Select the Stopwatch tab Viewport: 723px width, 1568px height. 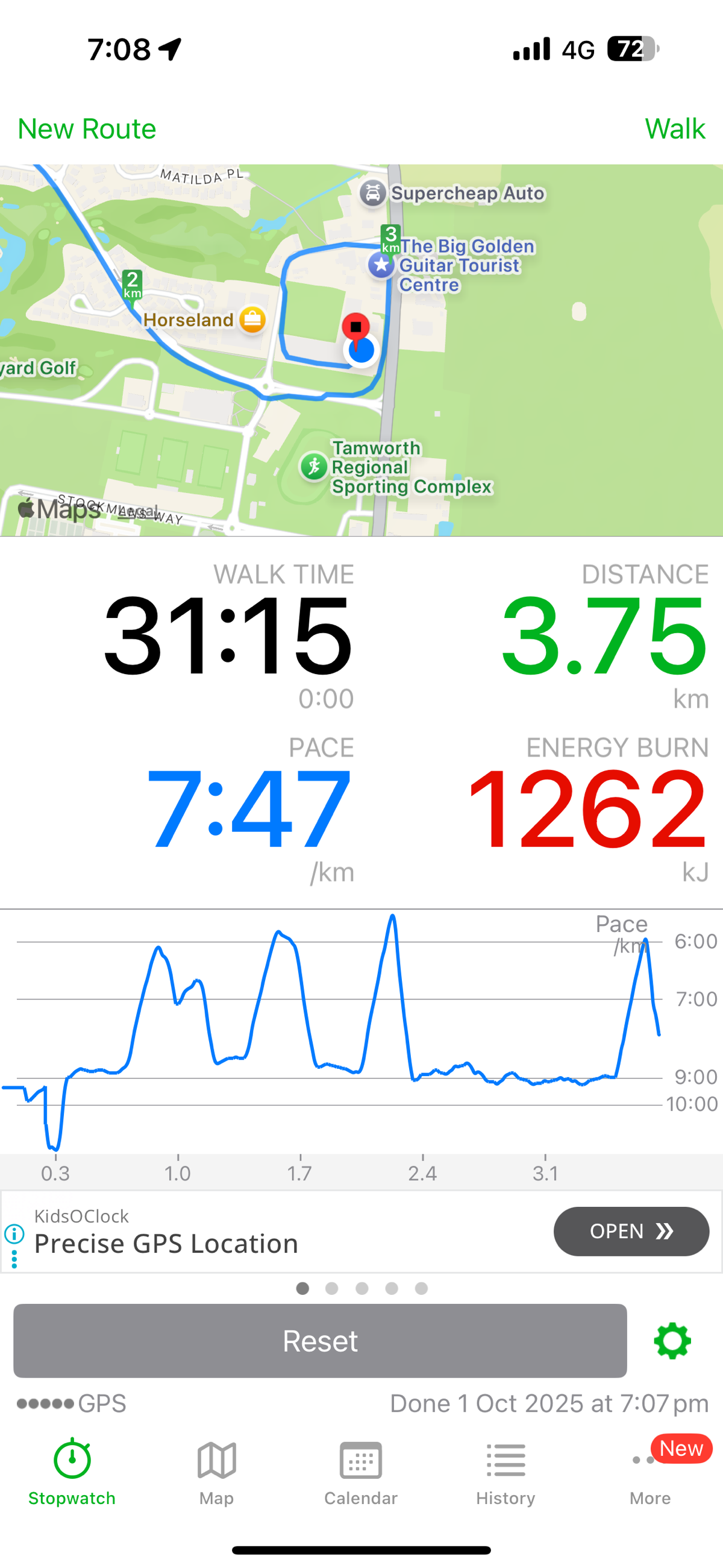72,1472
